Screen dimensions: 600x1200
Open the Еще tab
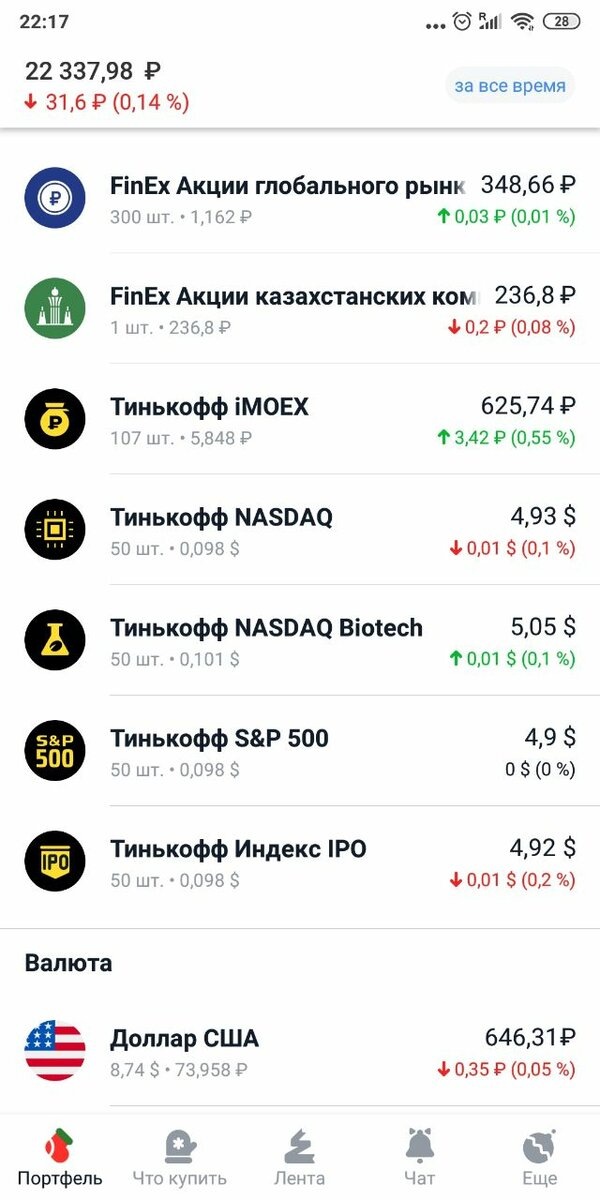pos(540,1157)
